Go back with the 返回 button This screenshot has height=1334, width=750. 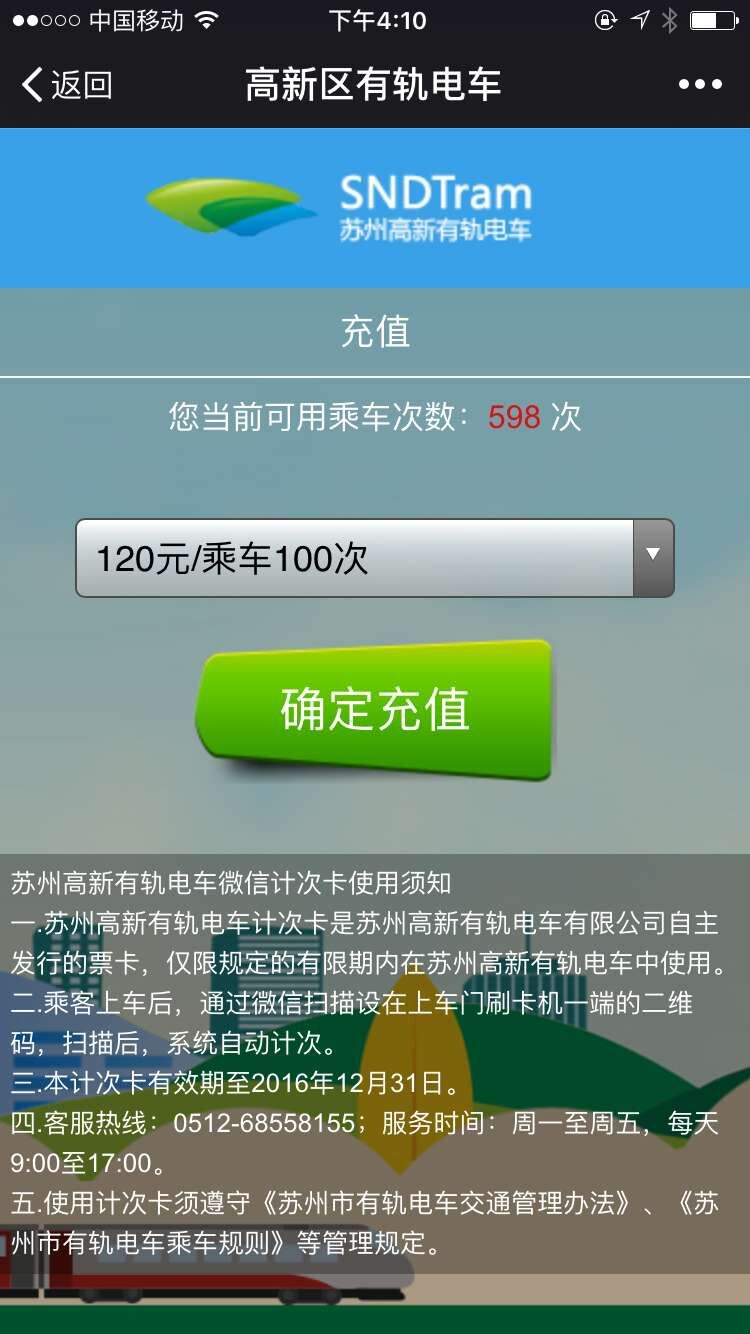66,85
